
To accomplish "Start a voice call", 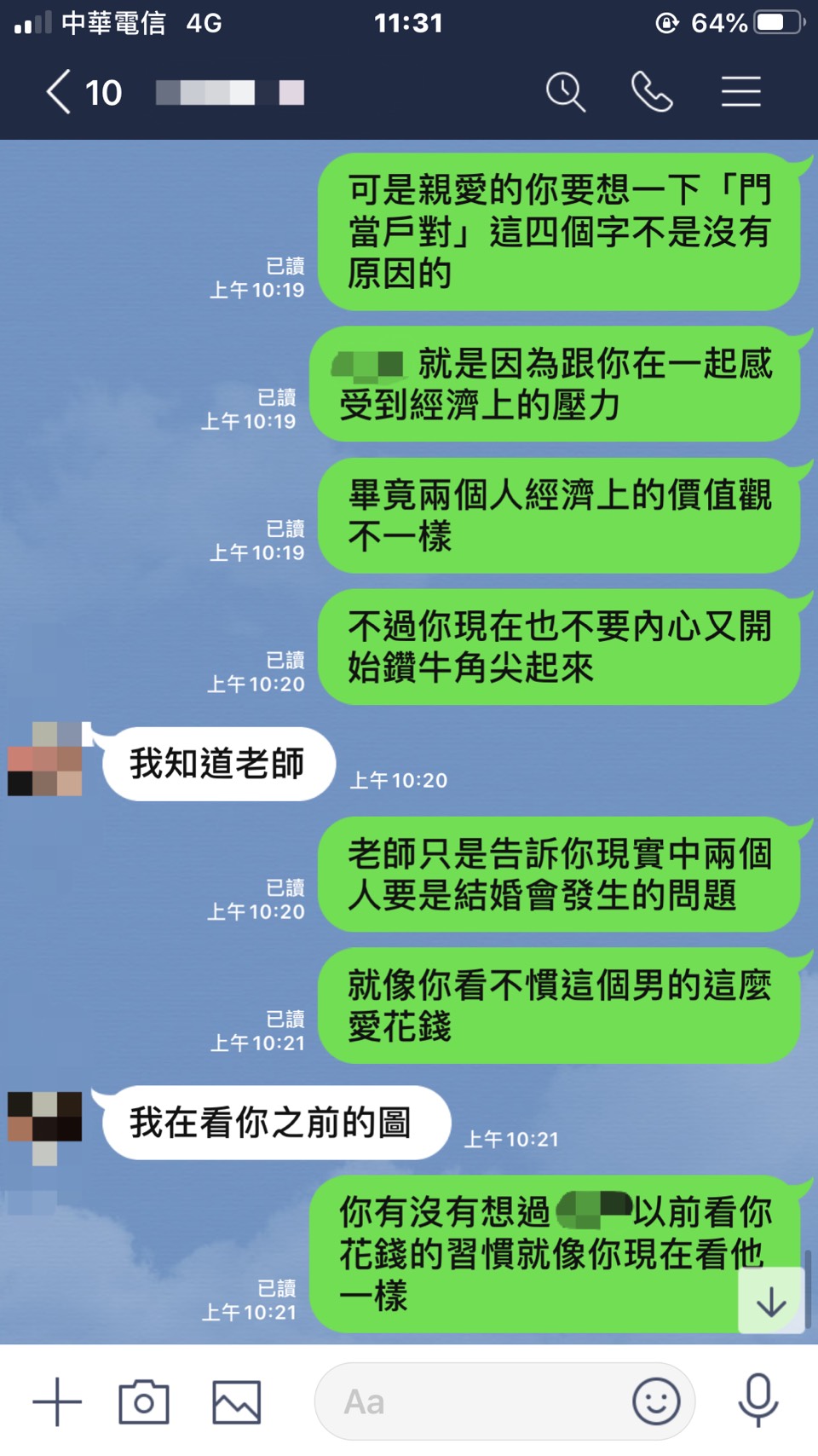I will 652,92.
